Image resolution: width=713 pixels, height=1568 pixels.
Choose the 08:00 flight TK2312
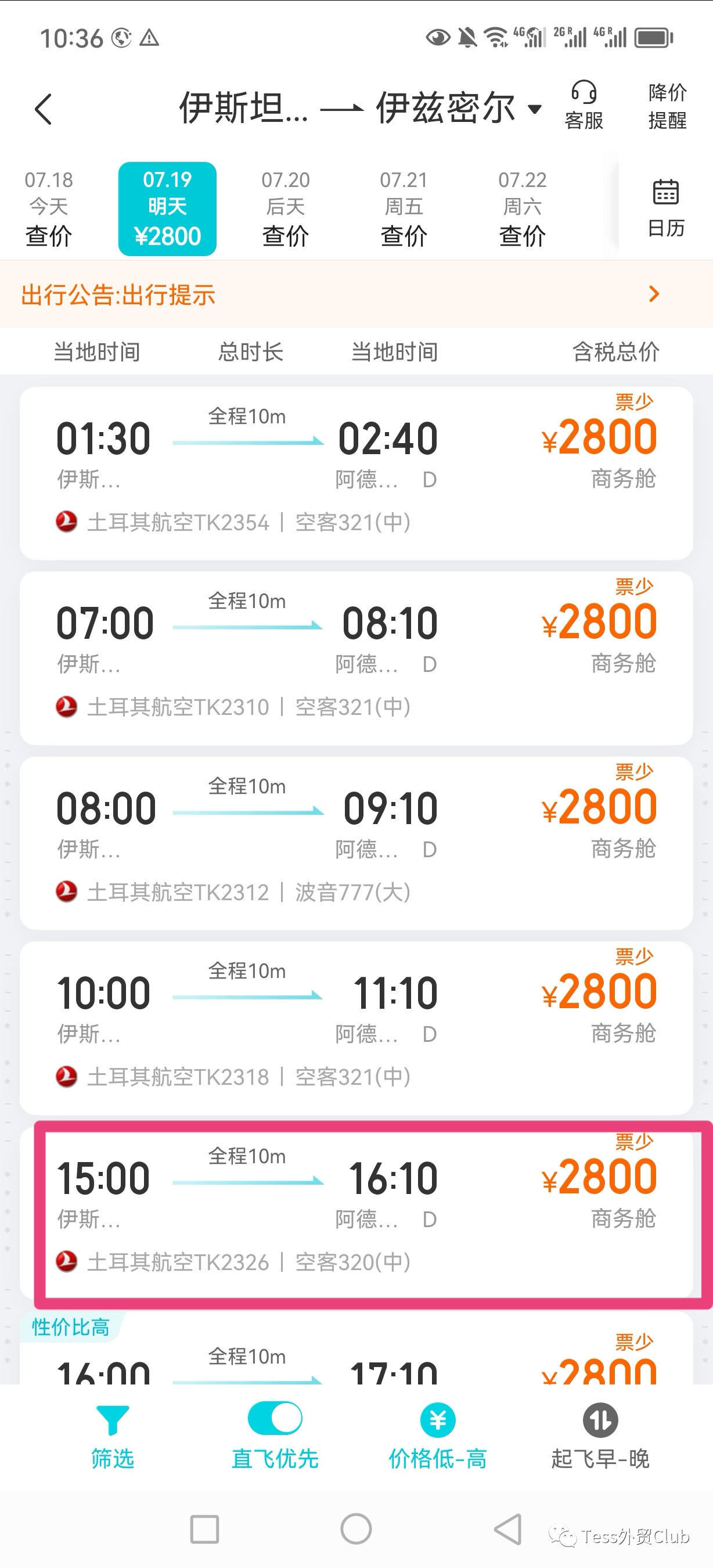[x=356, y=843]
